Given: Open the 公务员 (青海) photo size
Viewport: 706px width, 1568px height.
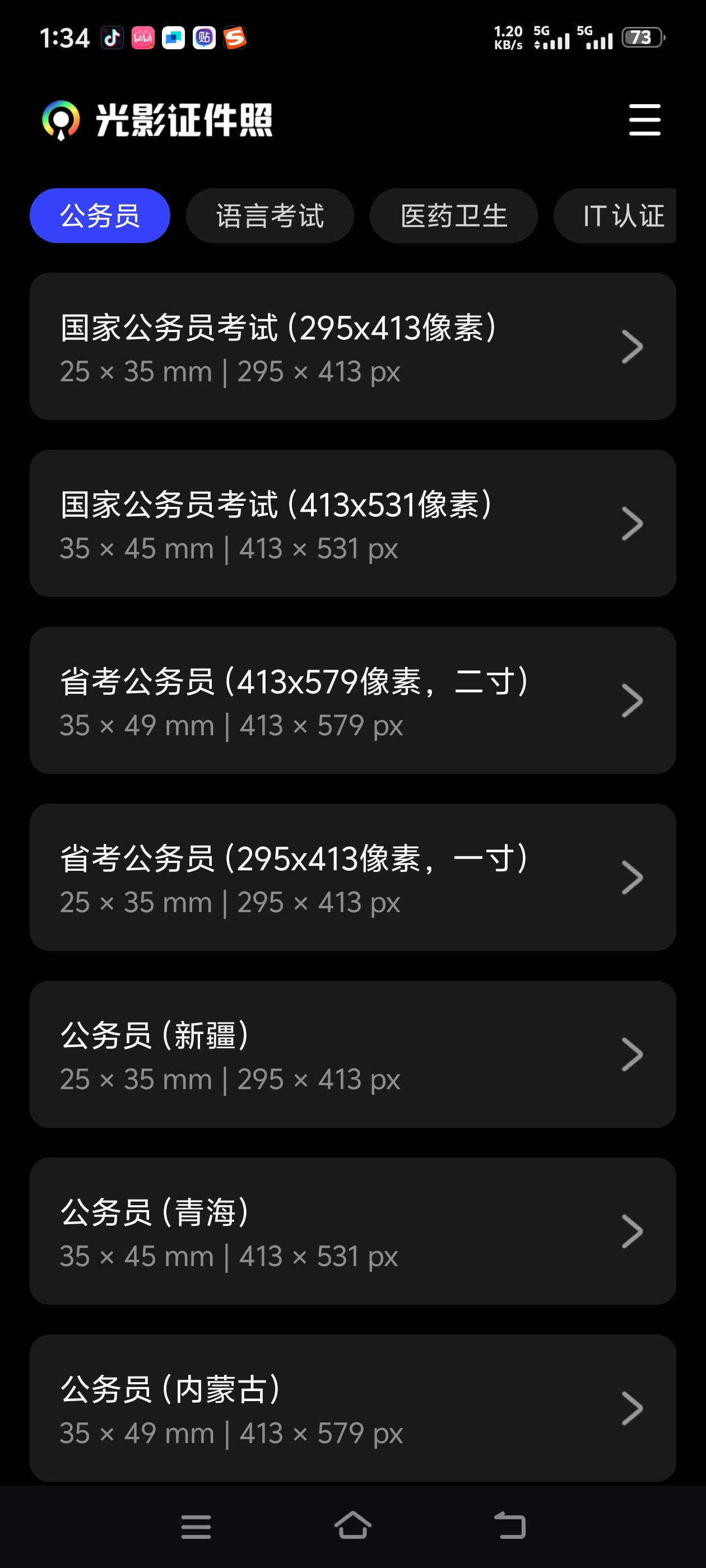Looking at the screenshot, I should point(352,1231).
